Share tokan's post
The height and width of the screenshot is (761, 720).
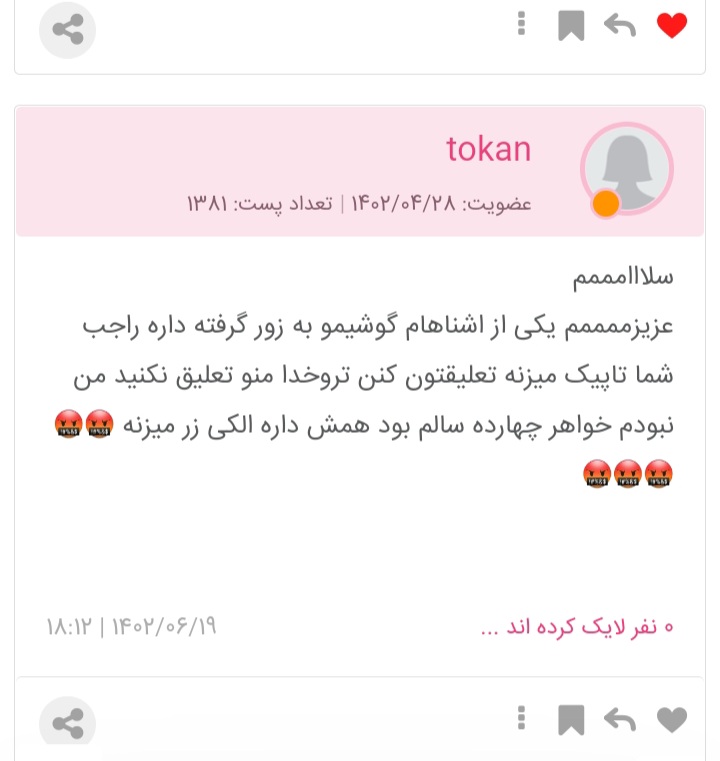68,724
